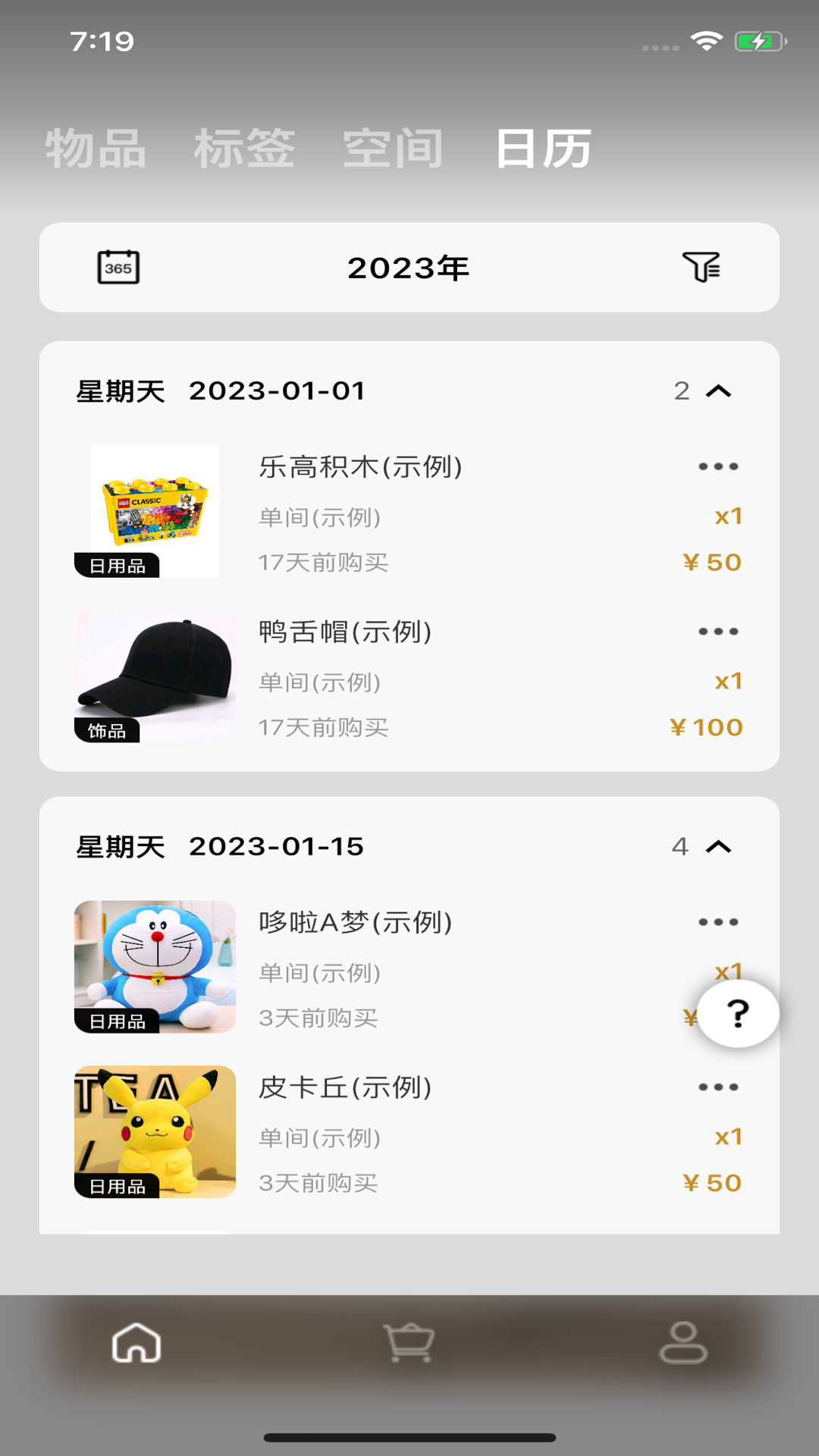Collapse the 2023-01-15 date group
Screen dimensions: 819x1456
pos(719,847)
